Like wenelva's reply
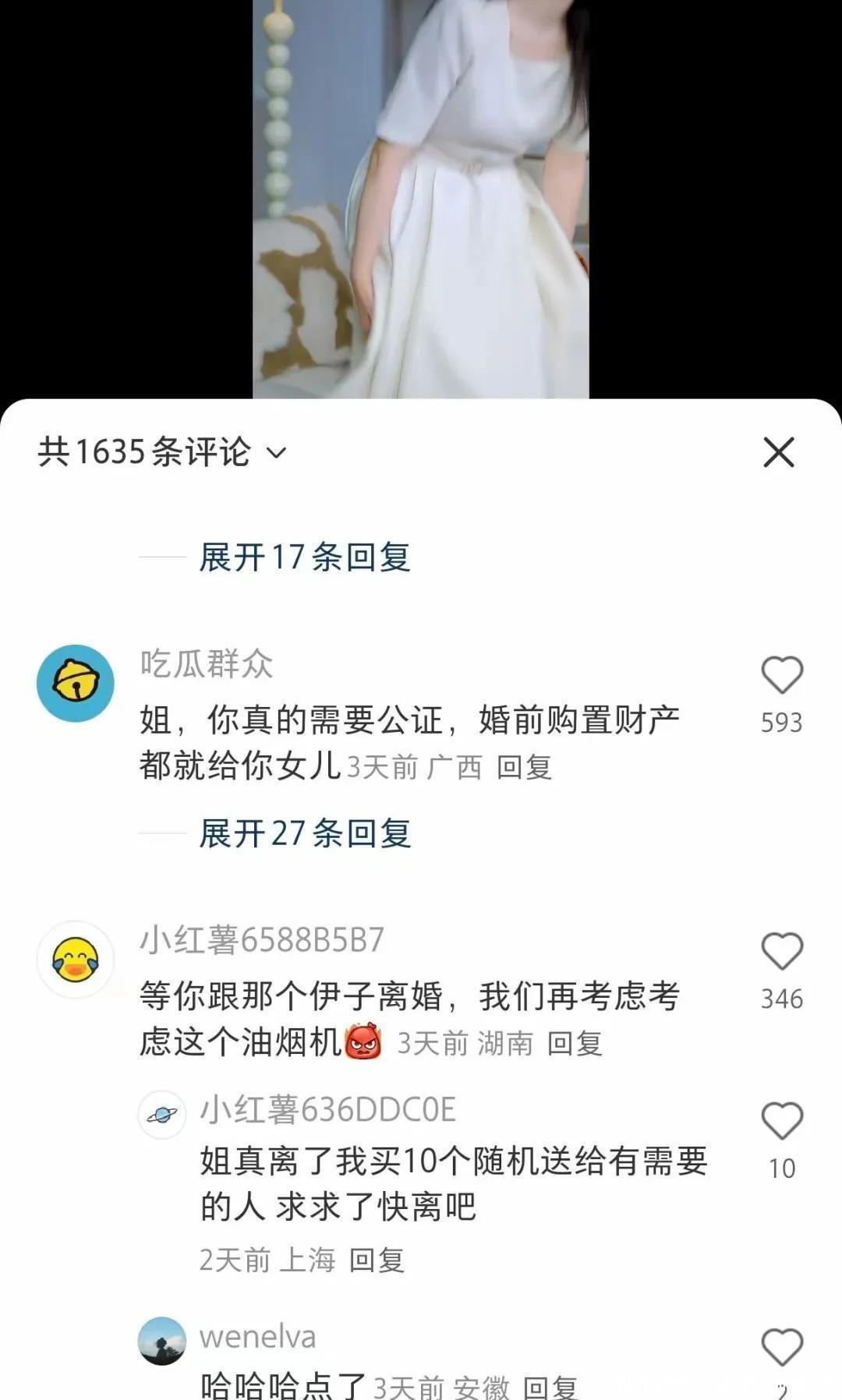The height and width of the screenshot is (1400, 842). (781, 1347)
